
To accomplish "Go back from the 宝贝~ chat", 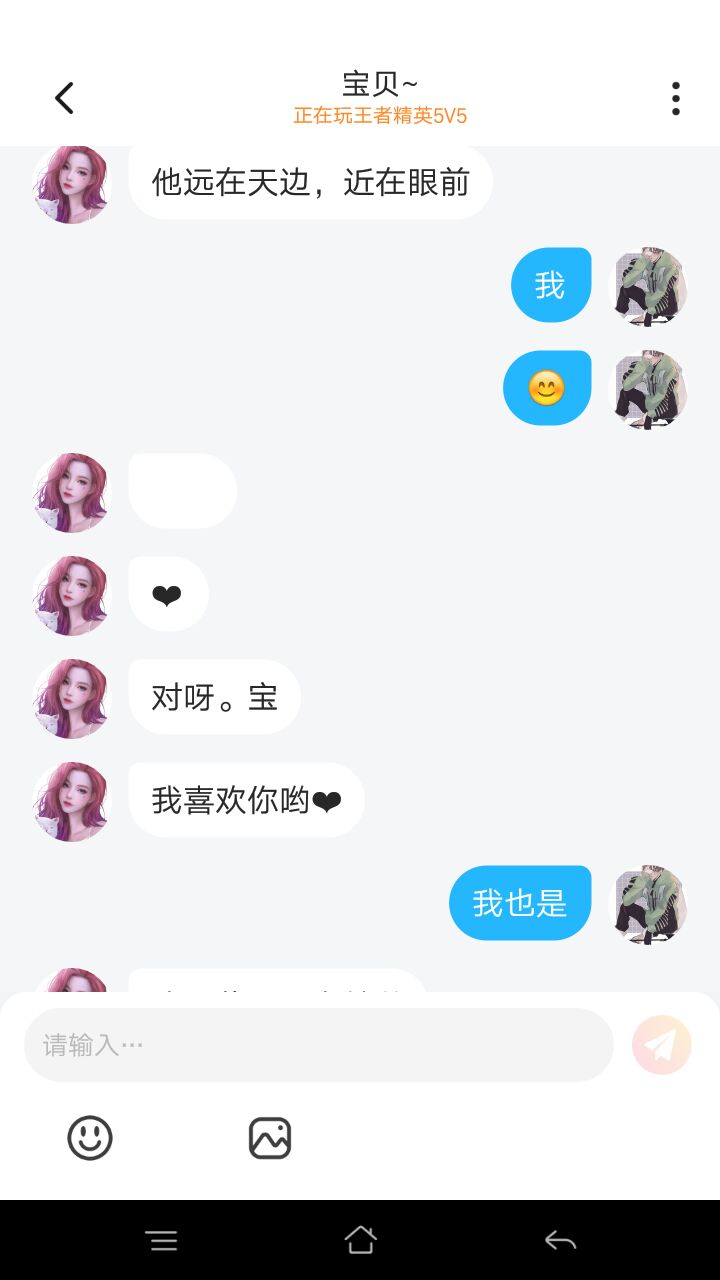I will tap(64, 98).
